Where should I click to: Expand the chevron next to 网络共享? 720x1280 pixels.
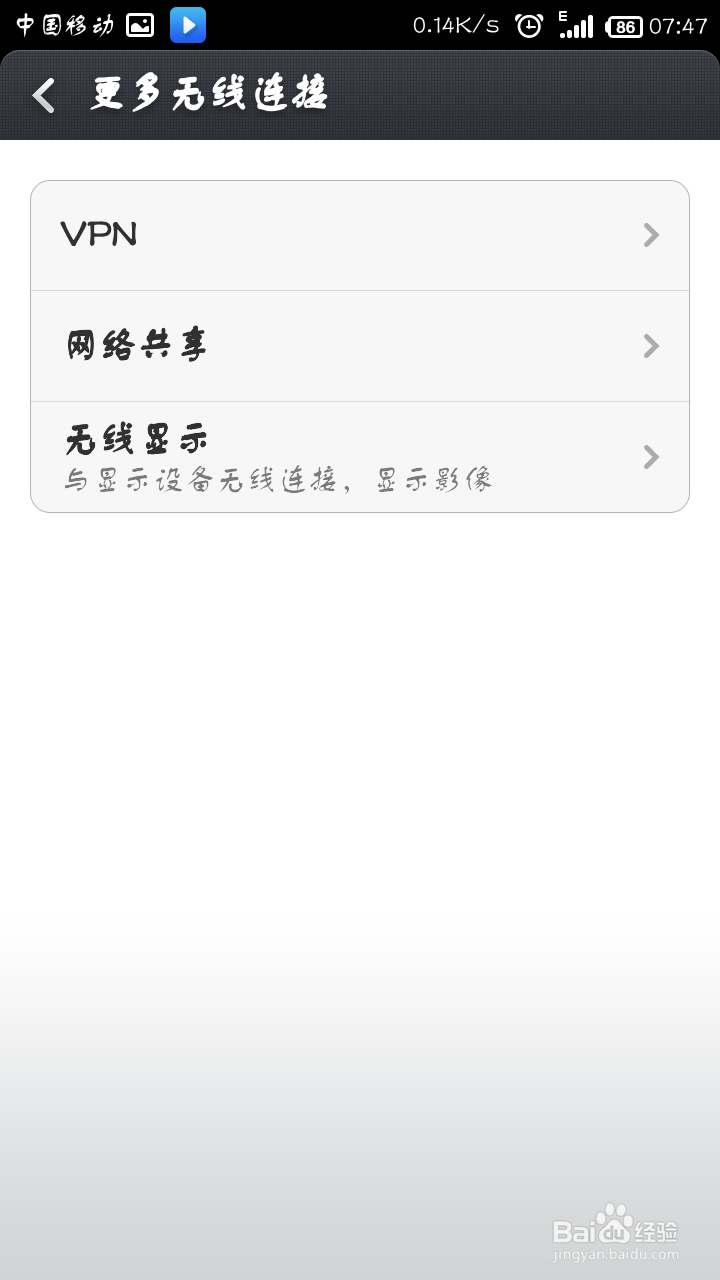coord(651,345)
